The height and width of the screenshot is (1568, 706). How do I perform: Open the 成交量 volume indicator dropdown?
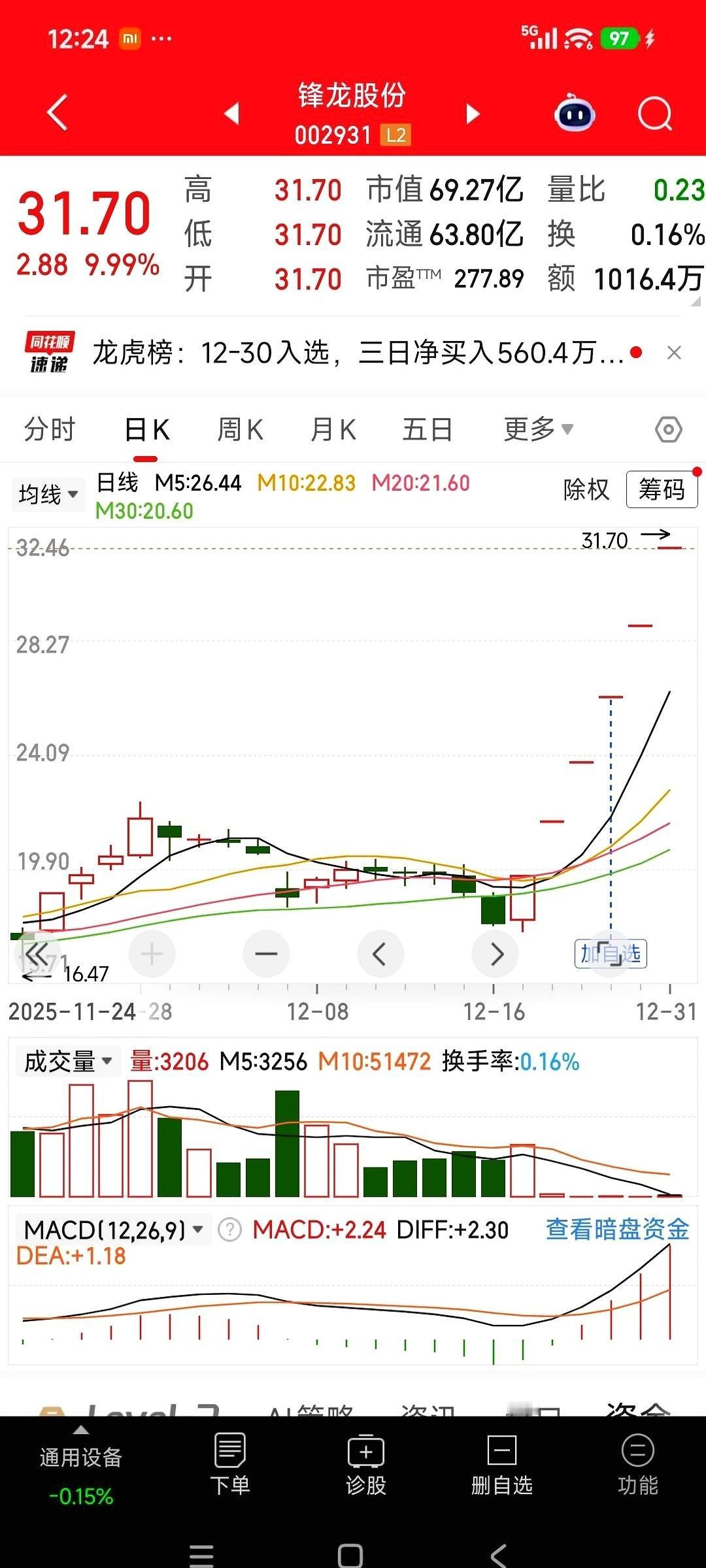[66, 1060]
